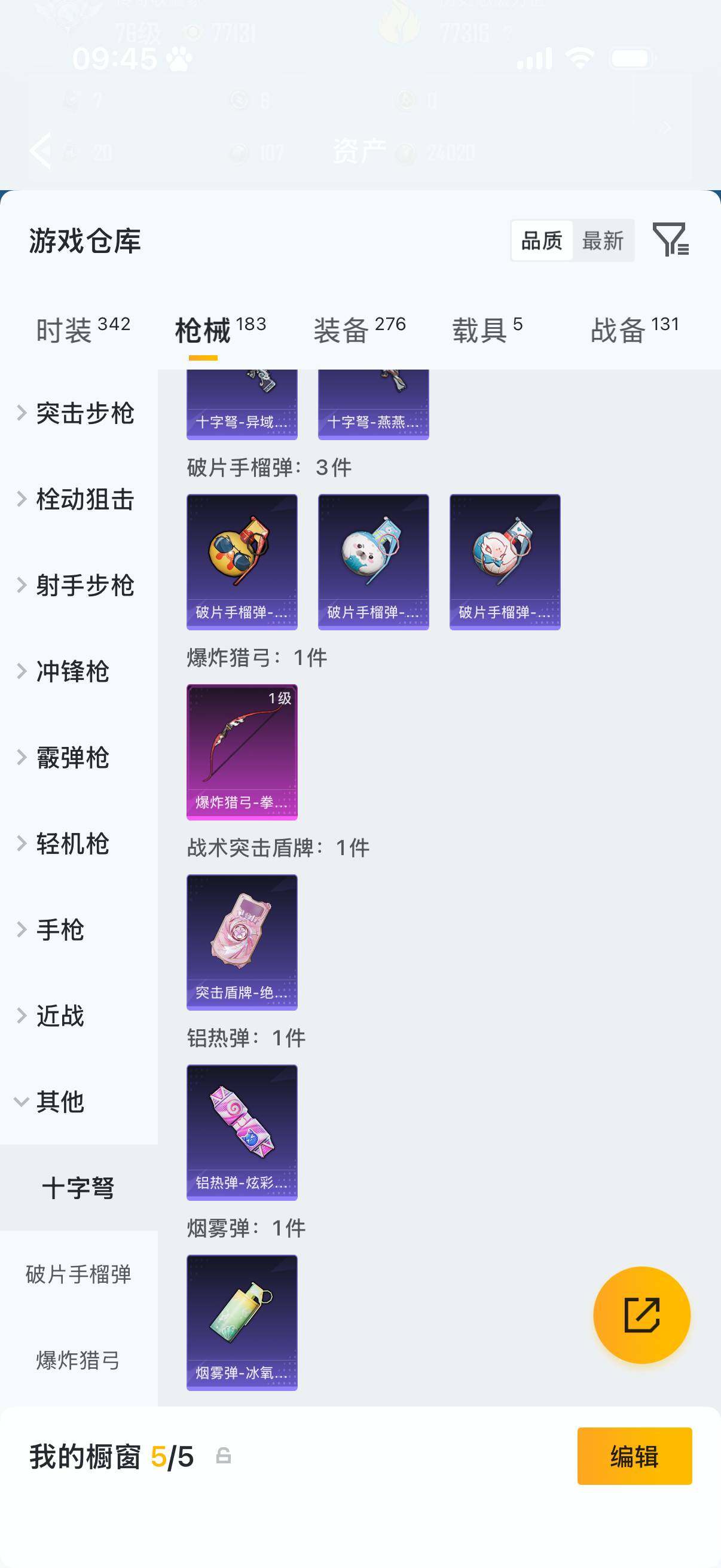Select the 十字弩-异域 crossbow card

[x=242, y=402]
